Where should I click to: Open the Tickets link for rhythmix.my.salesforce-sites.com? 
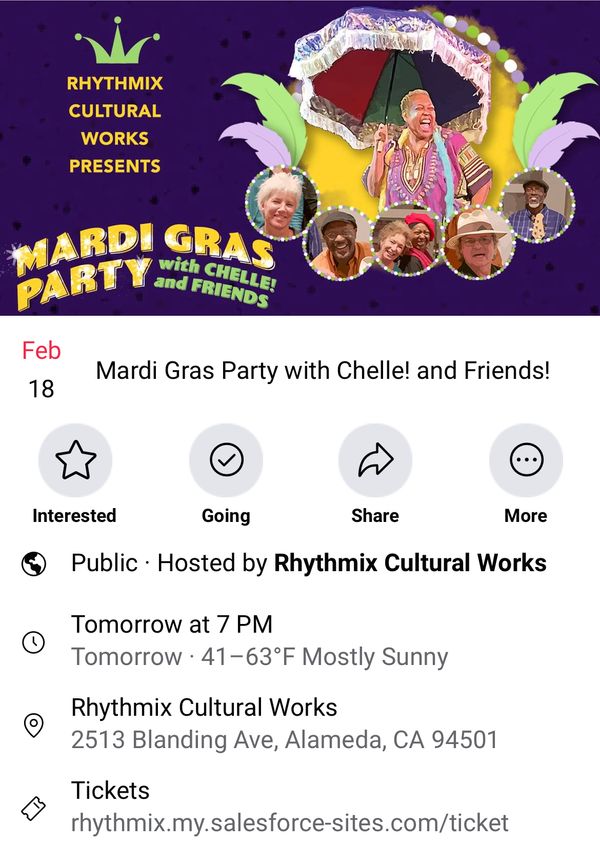(289, 807)
